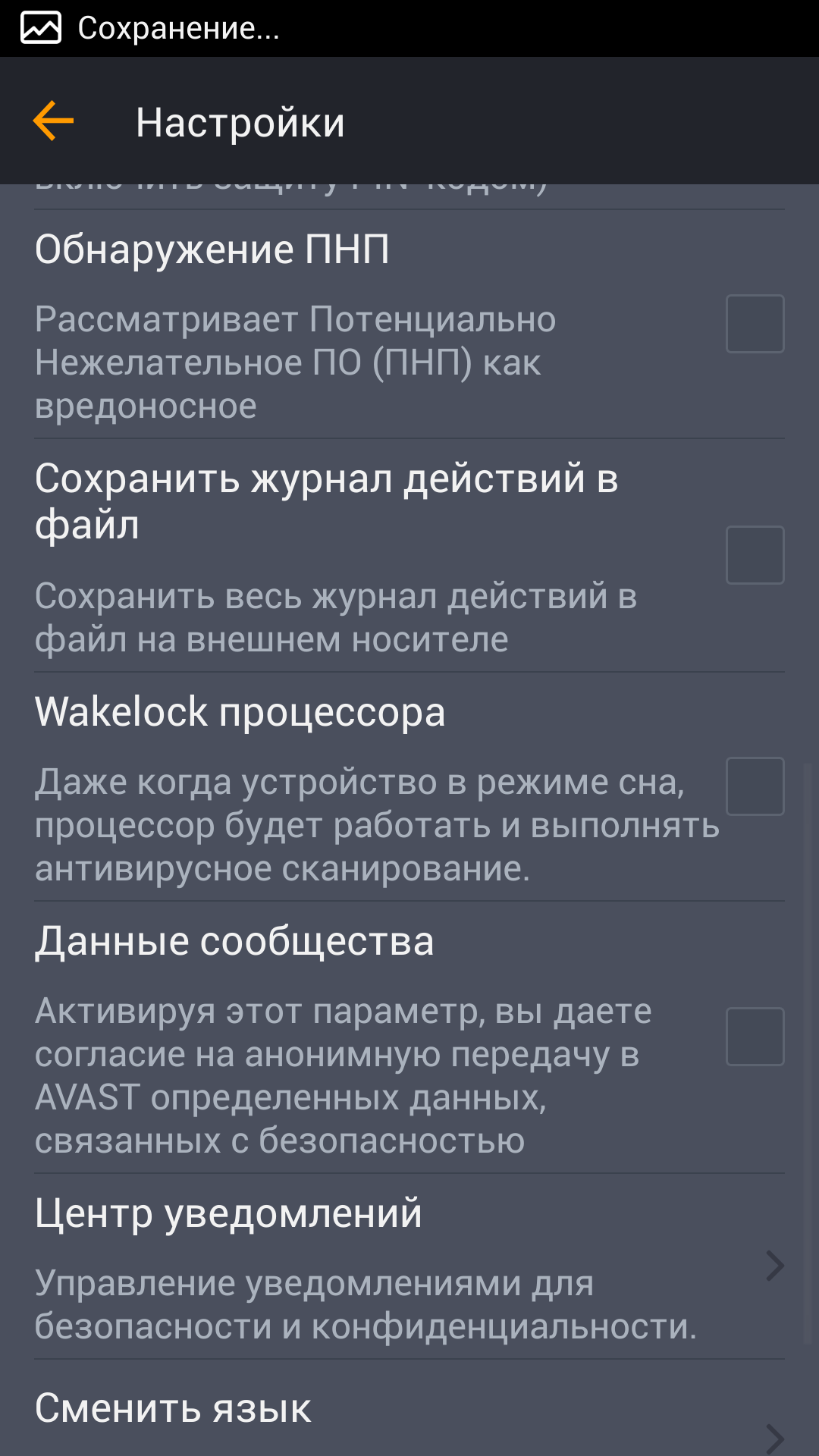Toggle the Wakelock процессора checkbox
The image size is (819, 1456).
(x=755, y=786)
